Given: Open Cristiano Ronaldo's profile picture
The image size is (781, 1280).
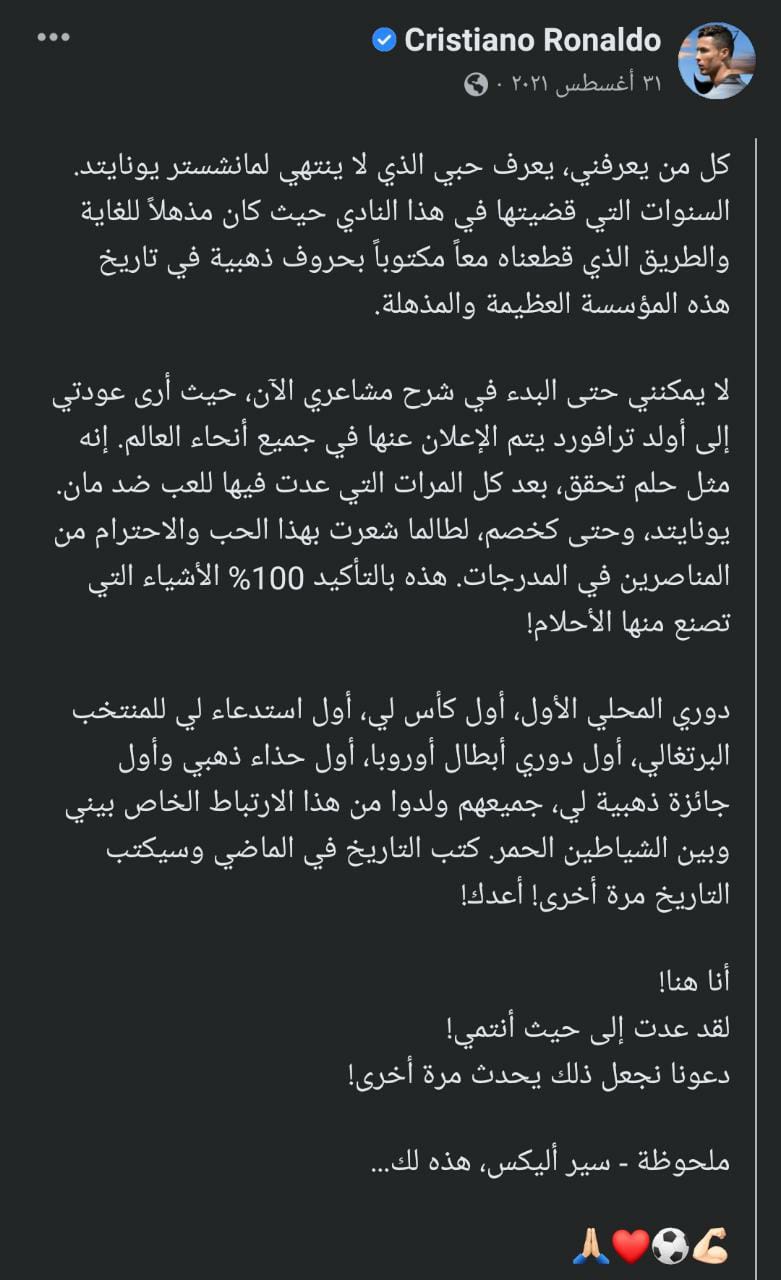Looking at the screenshot, I should (715, 60).
